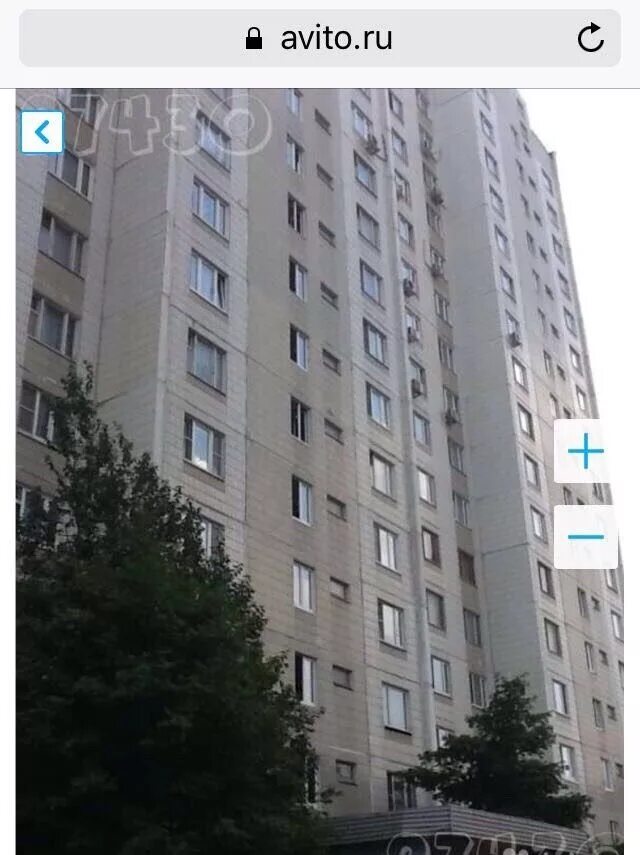Go back using the arrow icon

[42, 132]
